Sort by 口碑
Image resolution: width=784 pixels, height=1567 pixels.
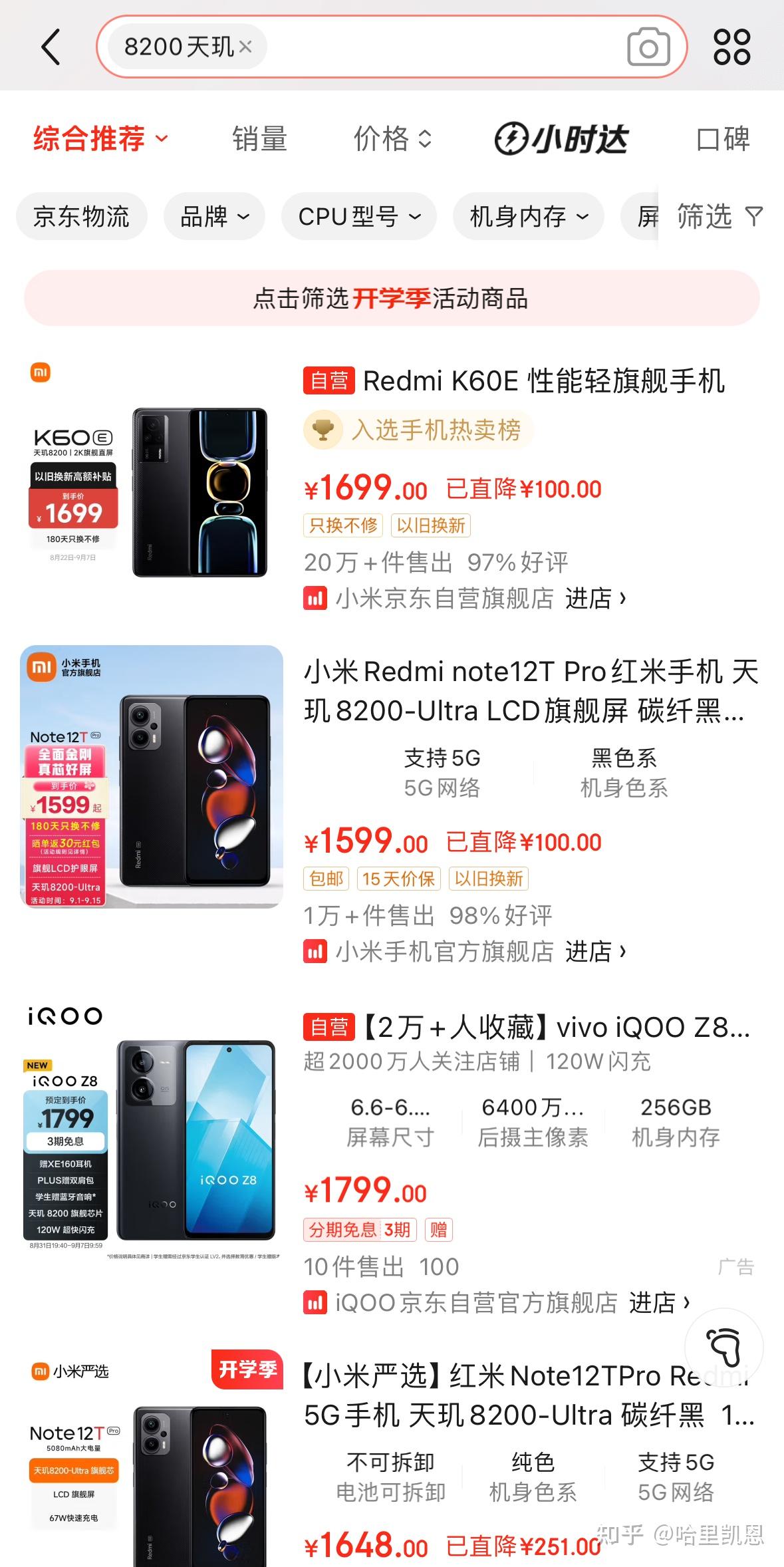point(722,139)
